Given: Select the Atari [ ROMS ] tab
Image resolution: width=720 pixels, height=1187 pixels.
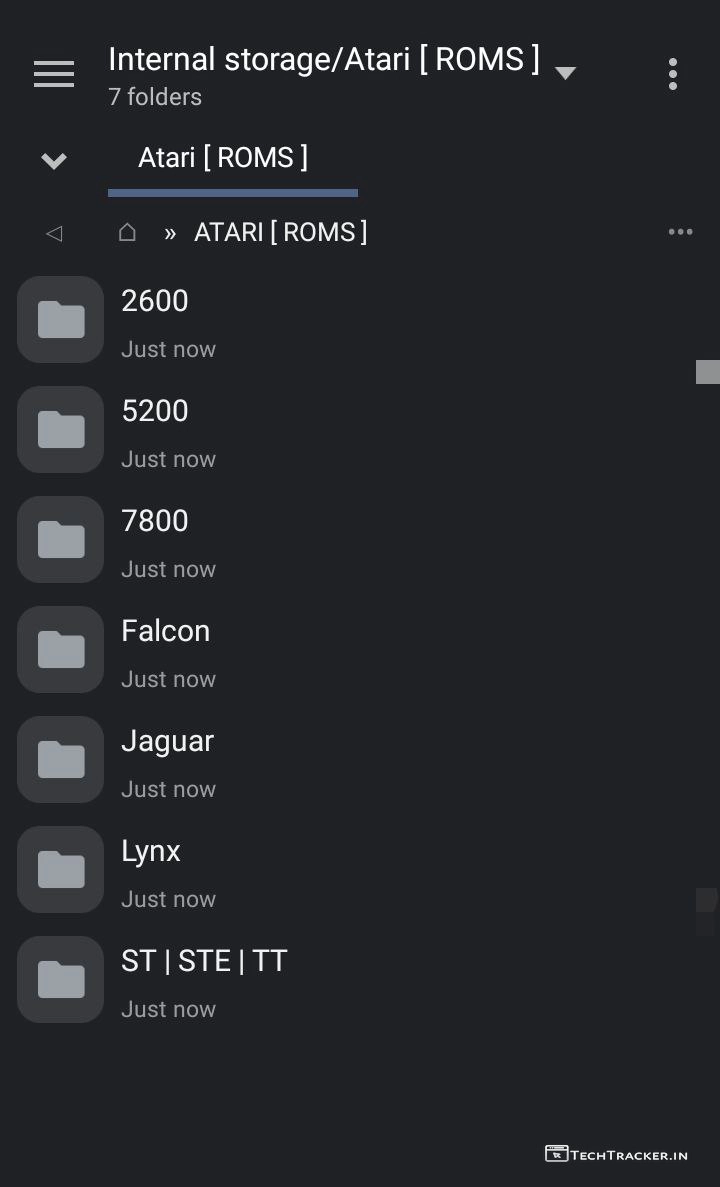Looking at the screenshot, I should pyautogui.click(x=223, y=158).
